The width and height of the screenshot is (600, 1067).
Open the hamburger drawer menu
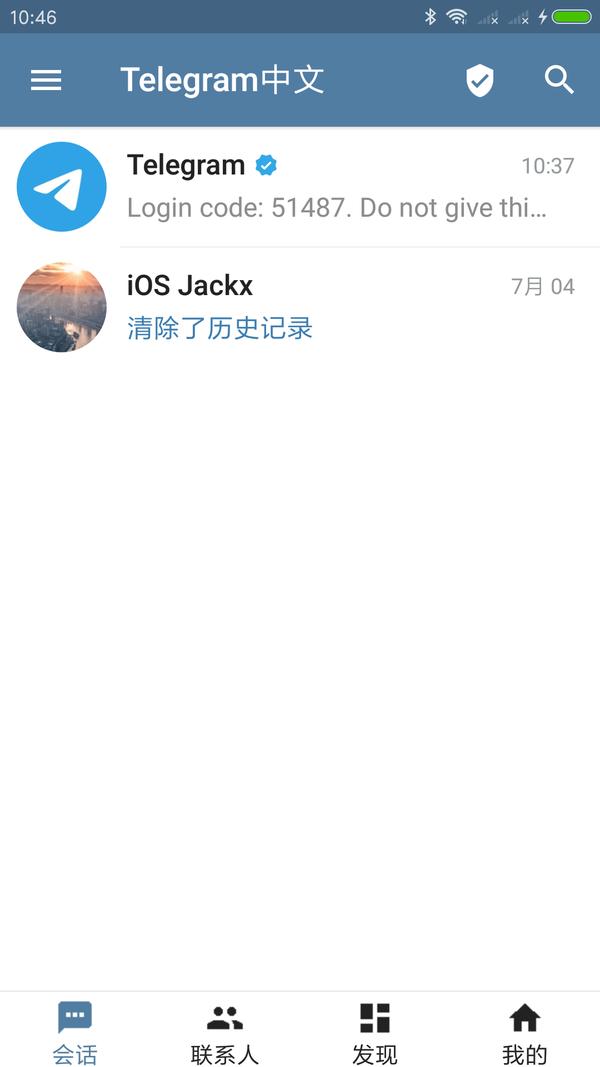[x=46, y=80]
